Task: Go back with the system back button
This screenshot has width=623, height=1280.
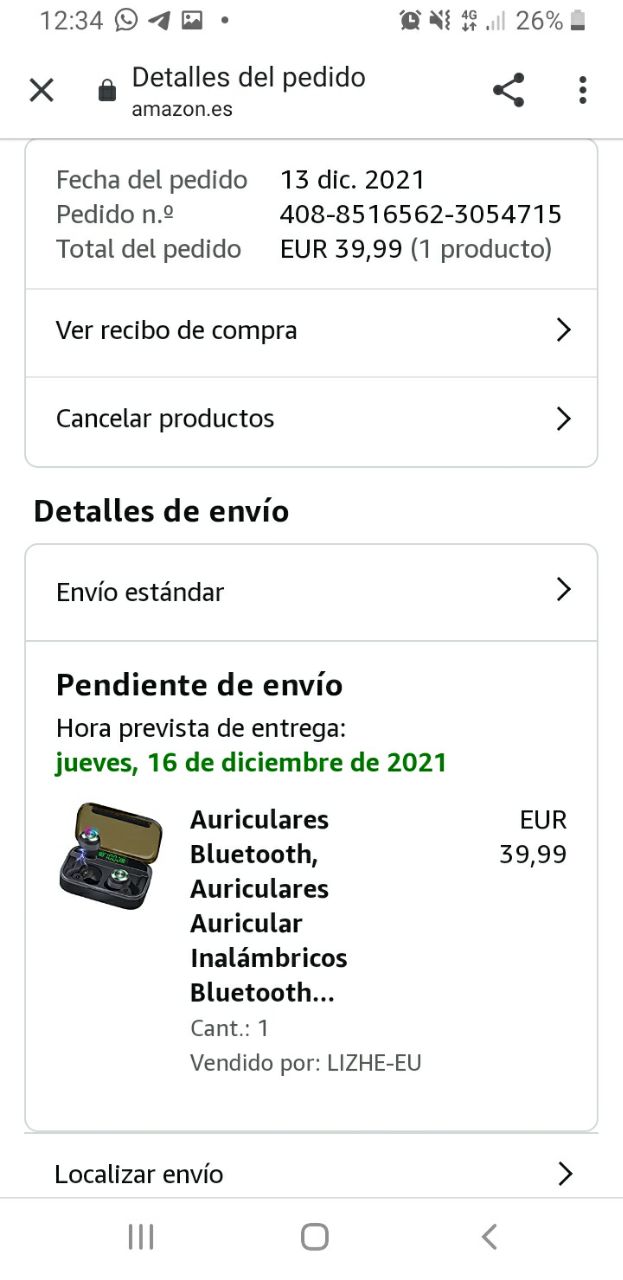Action: (489, 1237)
